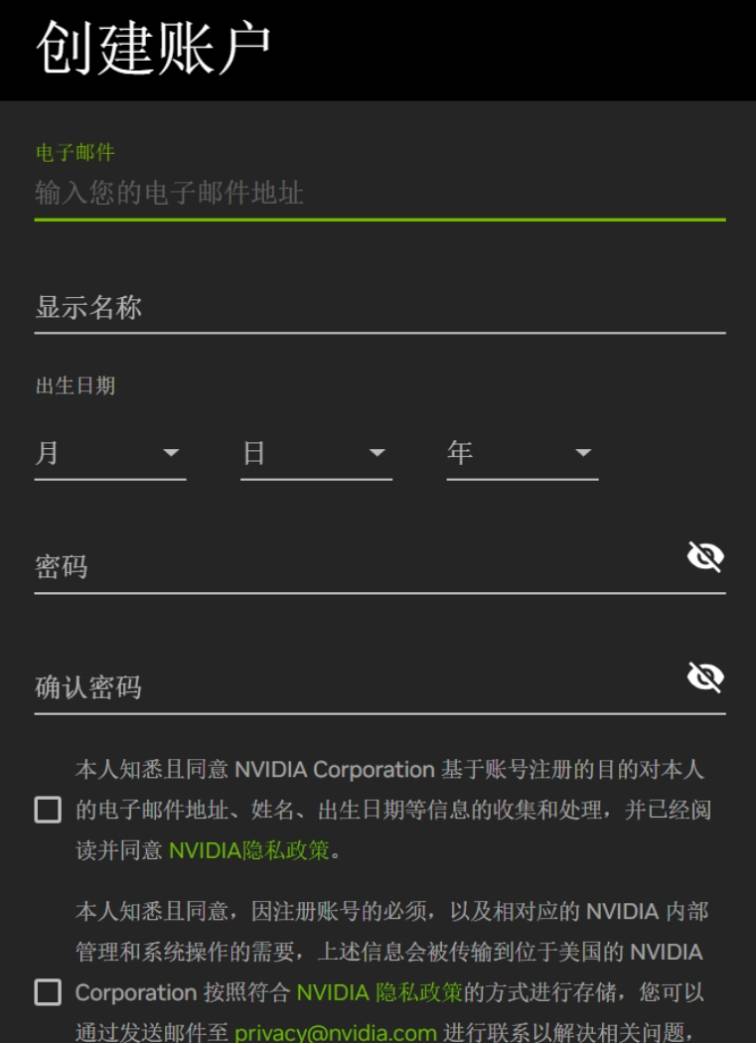Show password in the 确认密码 field

(x=705, y=678)
